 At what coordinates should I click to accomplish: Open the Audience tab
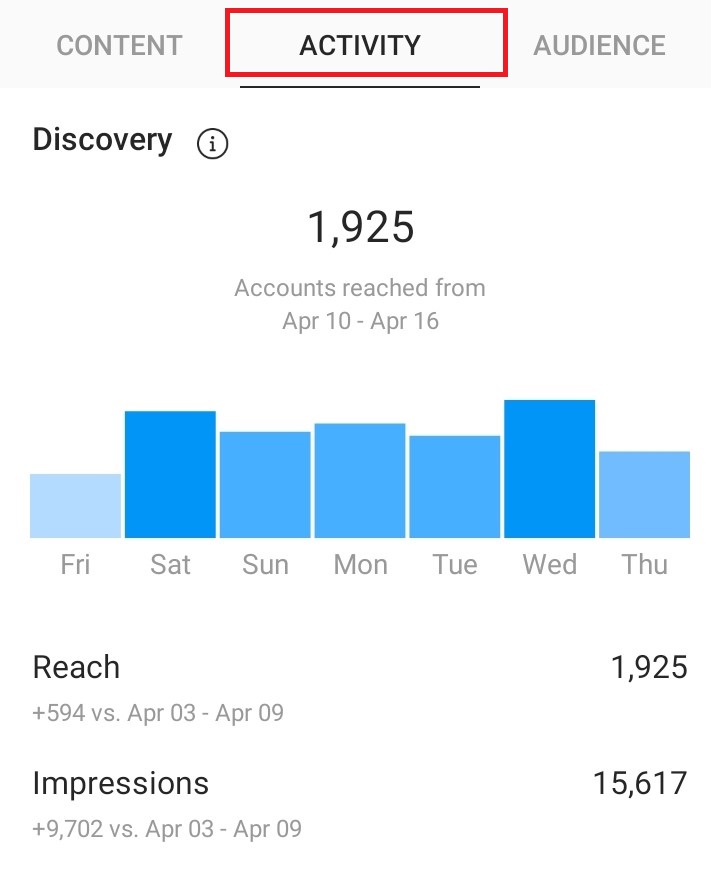[x=599, y=45]
